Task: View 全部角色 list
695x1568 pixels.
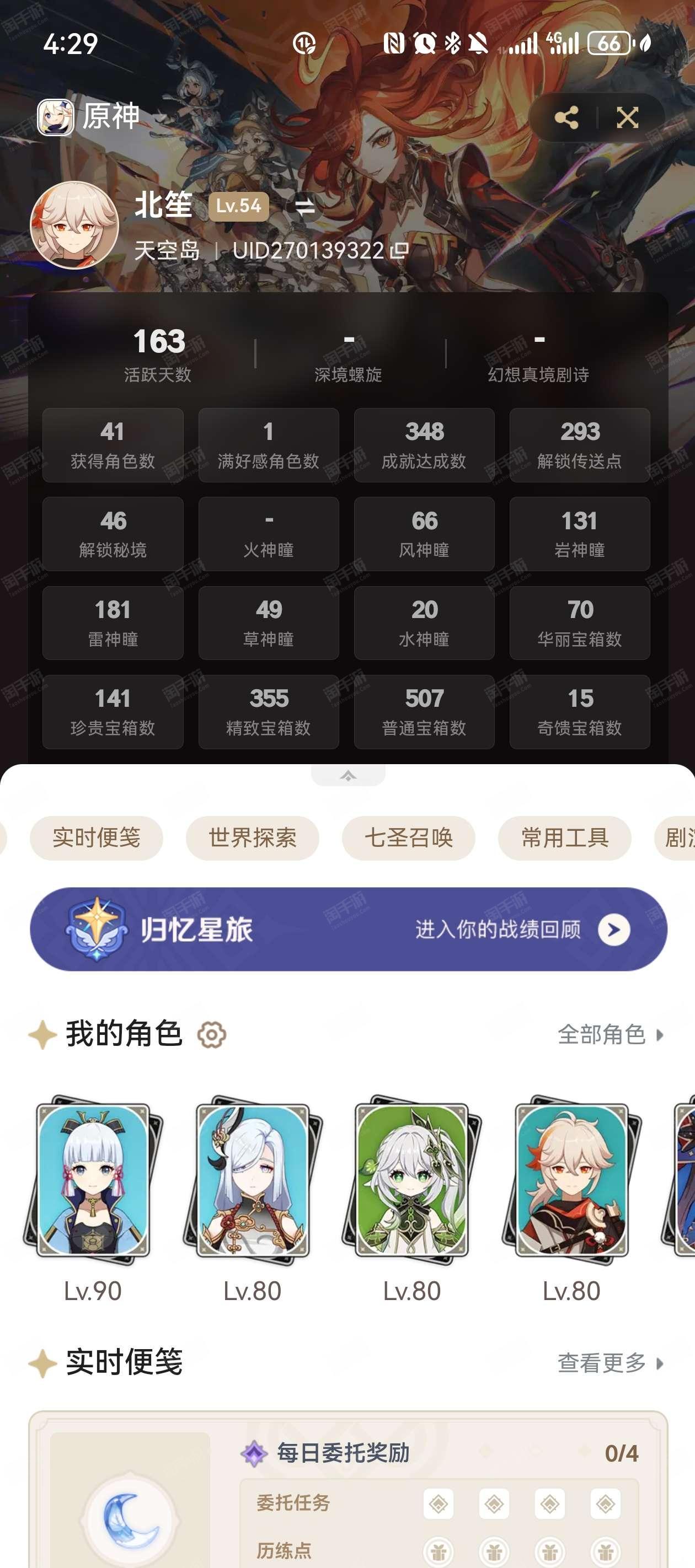Action: coord(610,1035)
